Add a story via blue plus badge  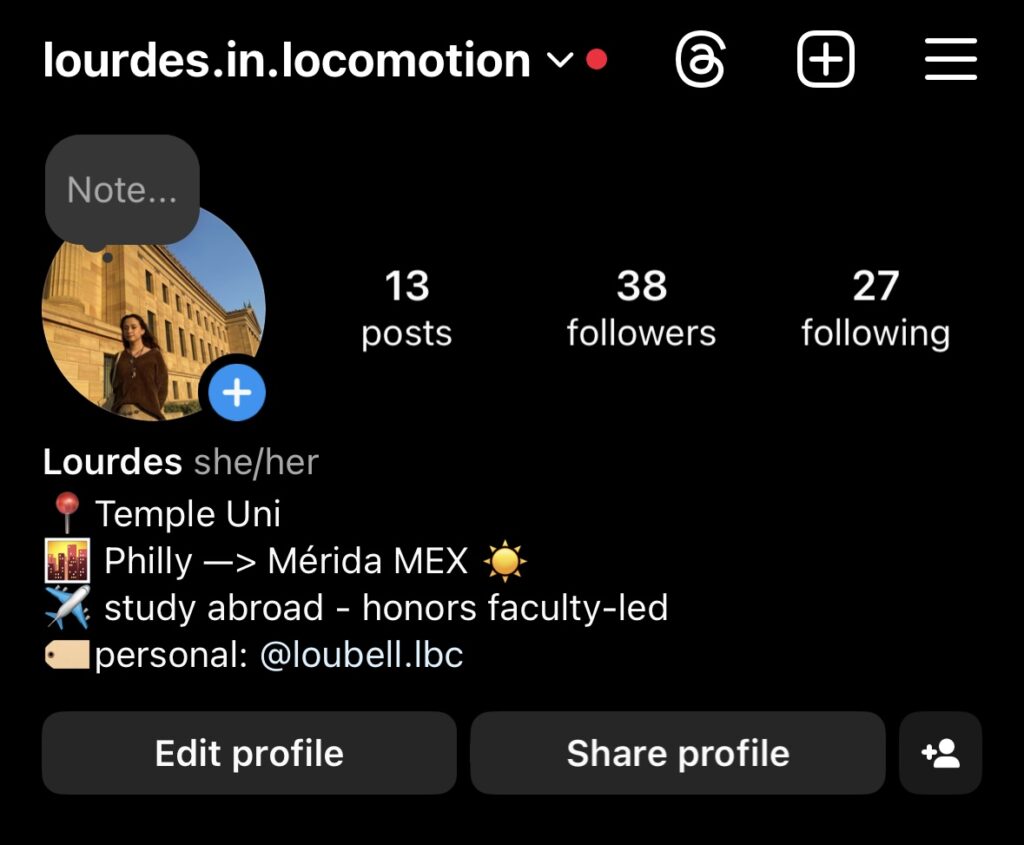point(237,393)
